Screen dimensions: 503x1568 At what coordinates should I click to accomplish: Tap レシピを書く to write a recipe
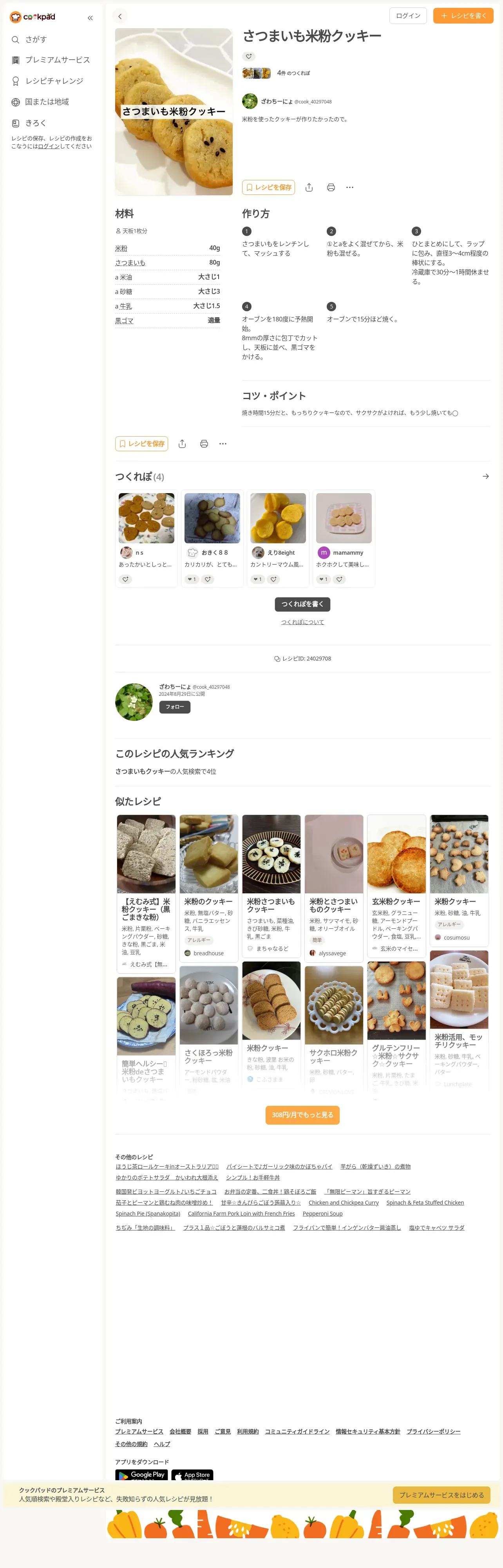tap(463, 16)
